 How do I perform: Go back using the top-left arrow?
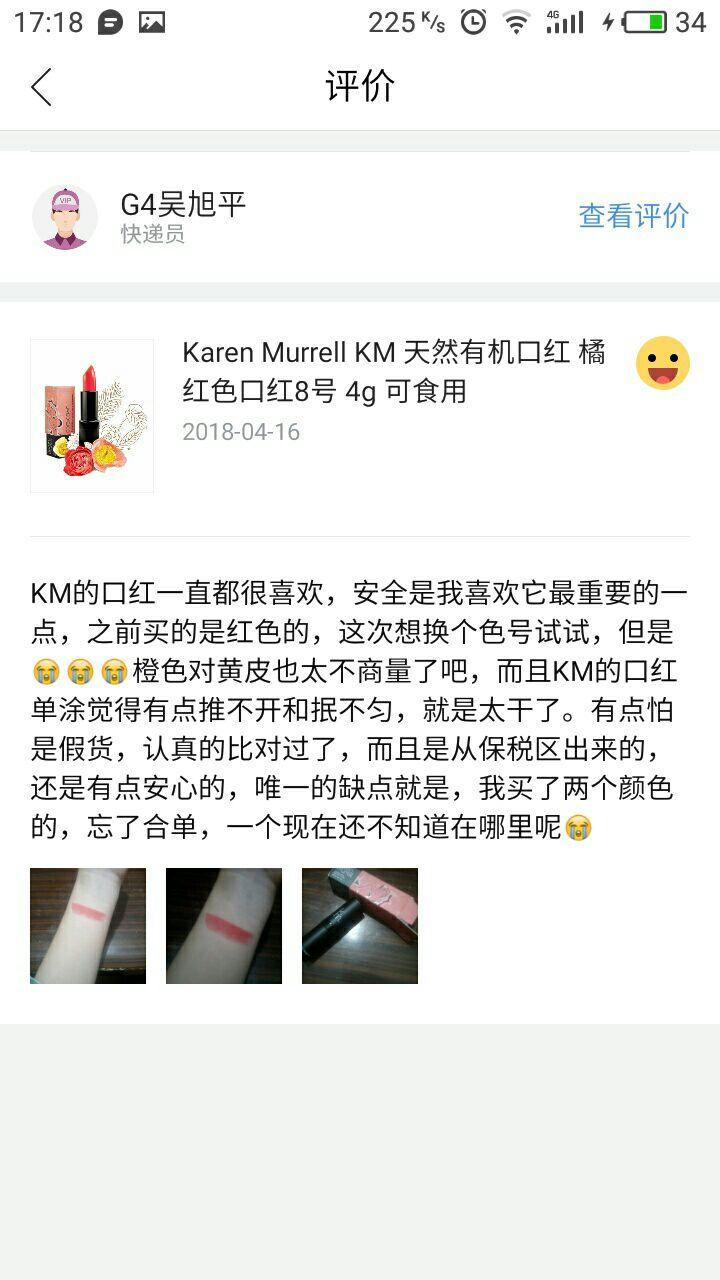click(x=41, y=87)
